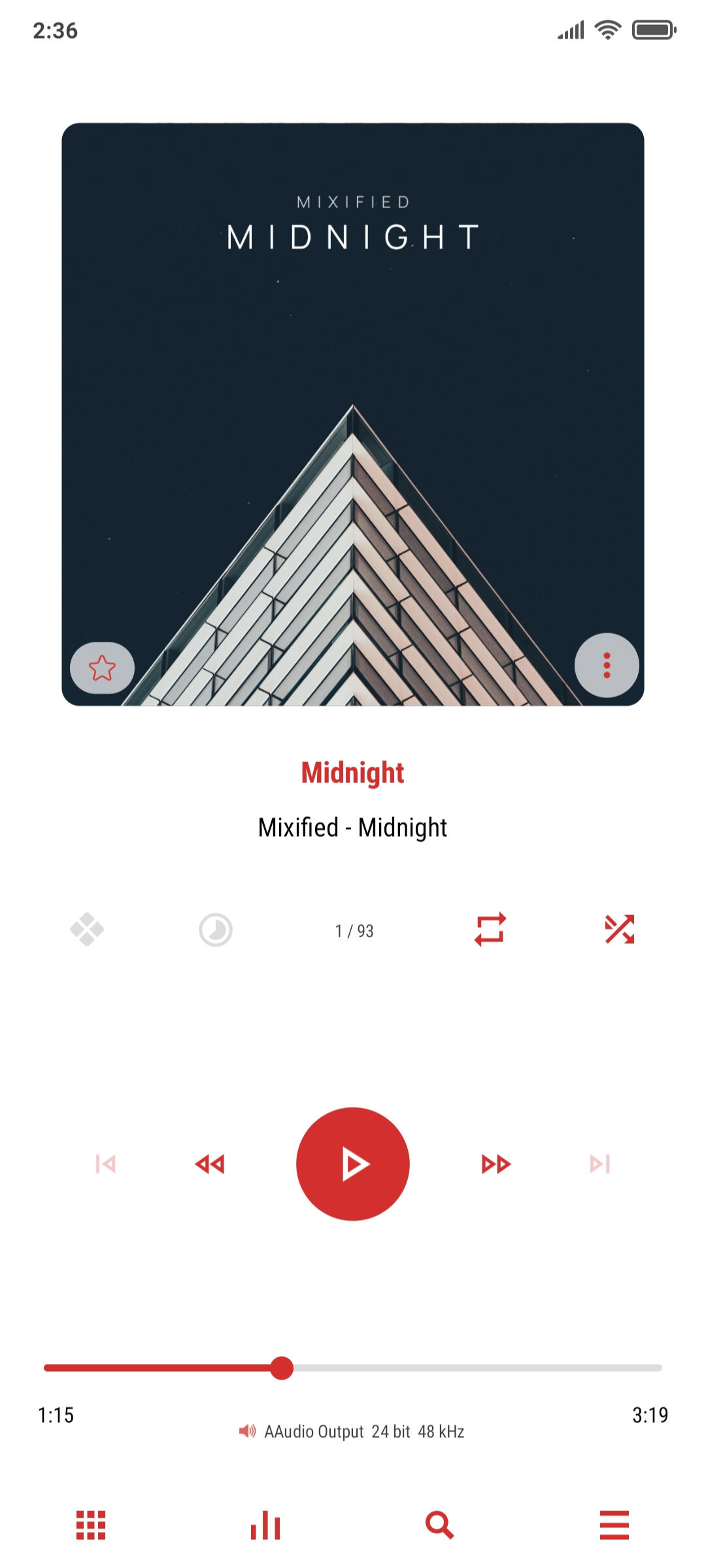Open the hamburger menu
Screen dimensions: 706x1568
pos(614,1525)
